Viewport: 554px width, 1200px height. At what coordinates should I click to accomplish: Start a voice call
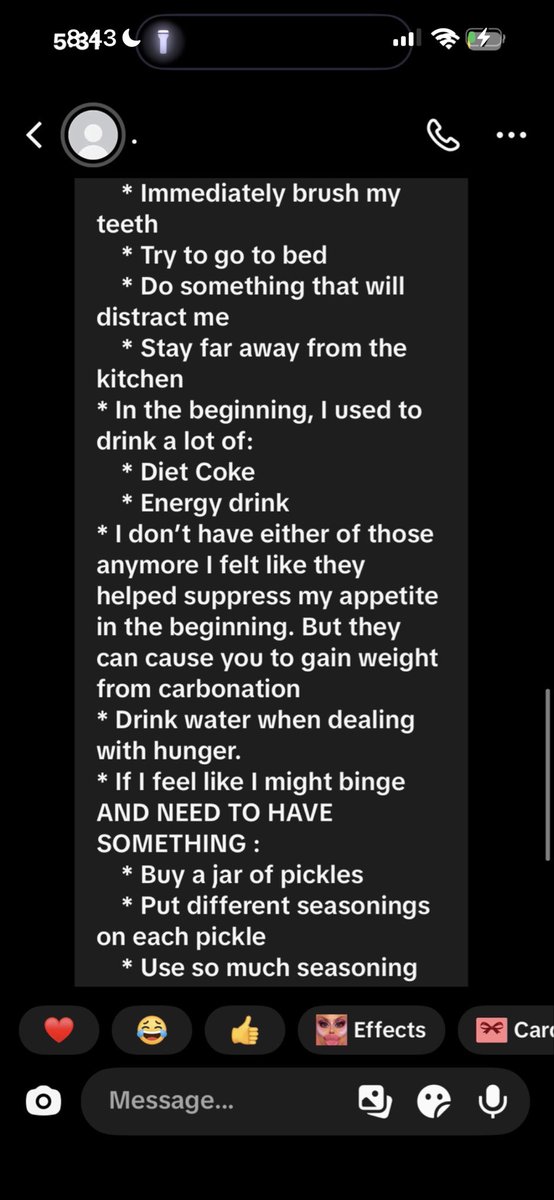pyautogui.click(x=443, y=135)
